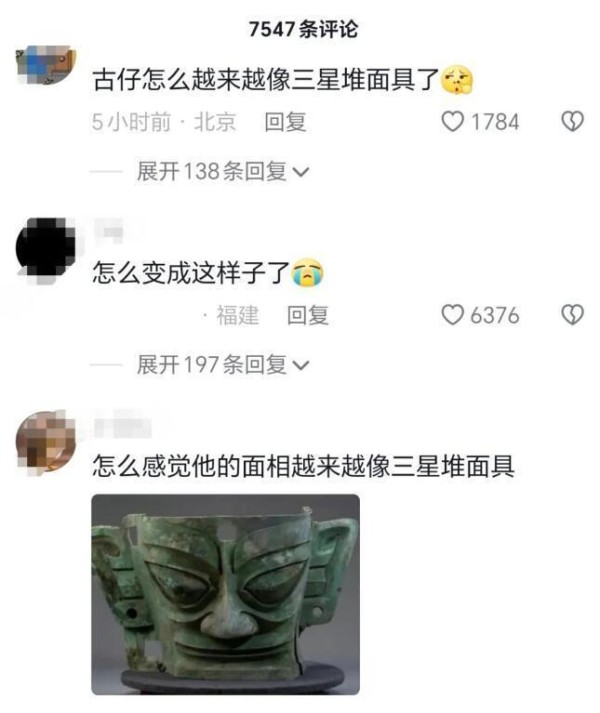The height and width of the screenshot is (713, 600).
Task: Dislike the comment with 6376 likes
Action: (571, 316)
